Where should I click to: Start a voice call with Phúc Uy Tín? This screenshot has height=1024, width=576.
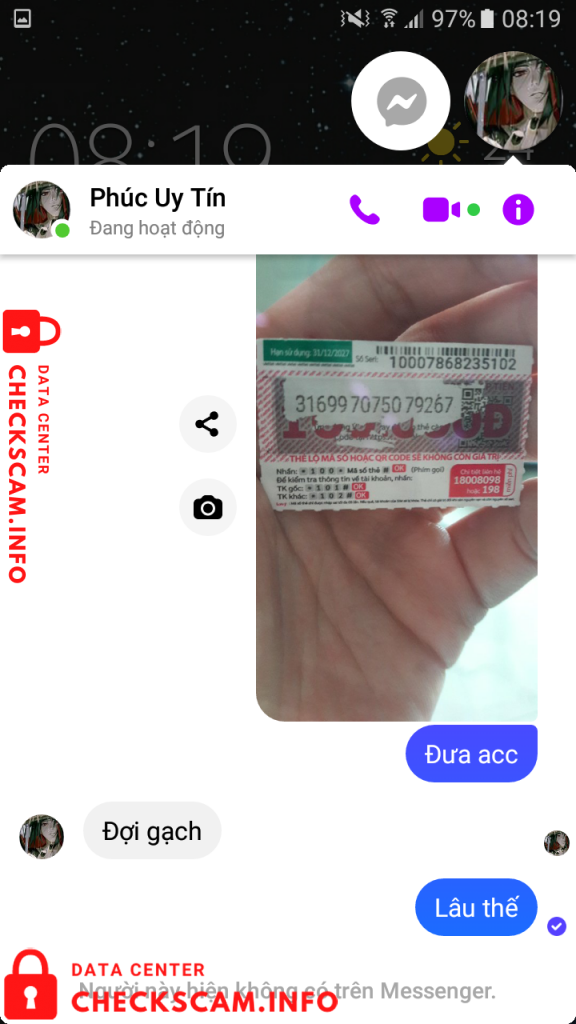coord(364,210)
